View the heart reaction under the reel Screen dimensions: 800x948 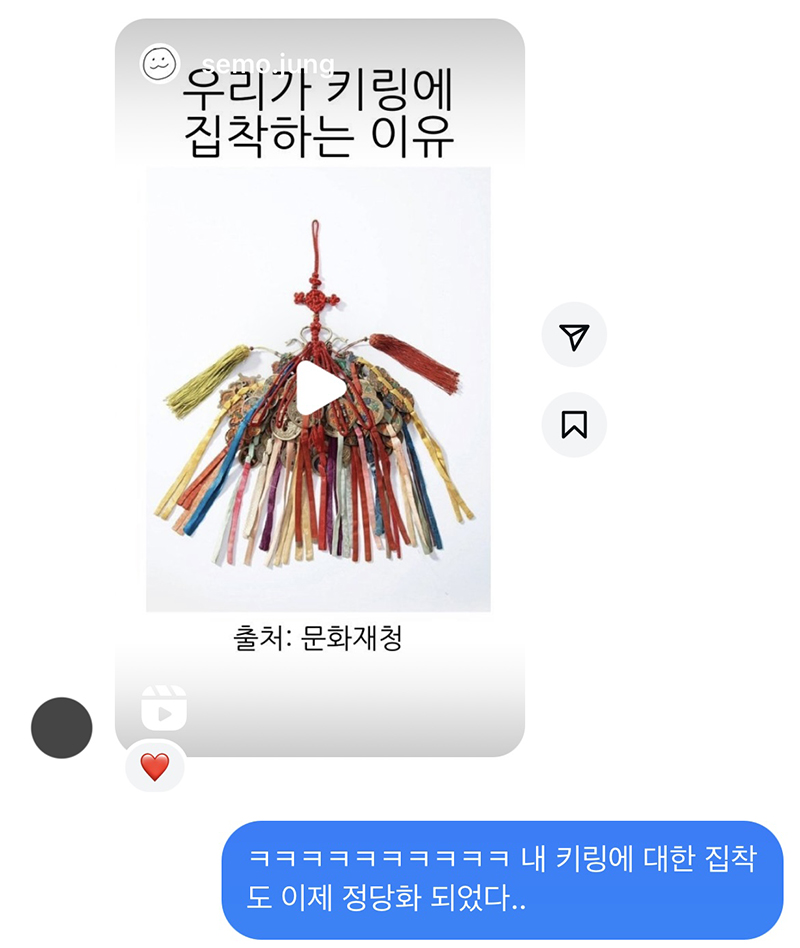click(155, 768)
